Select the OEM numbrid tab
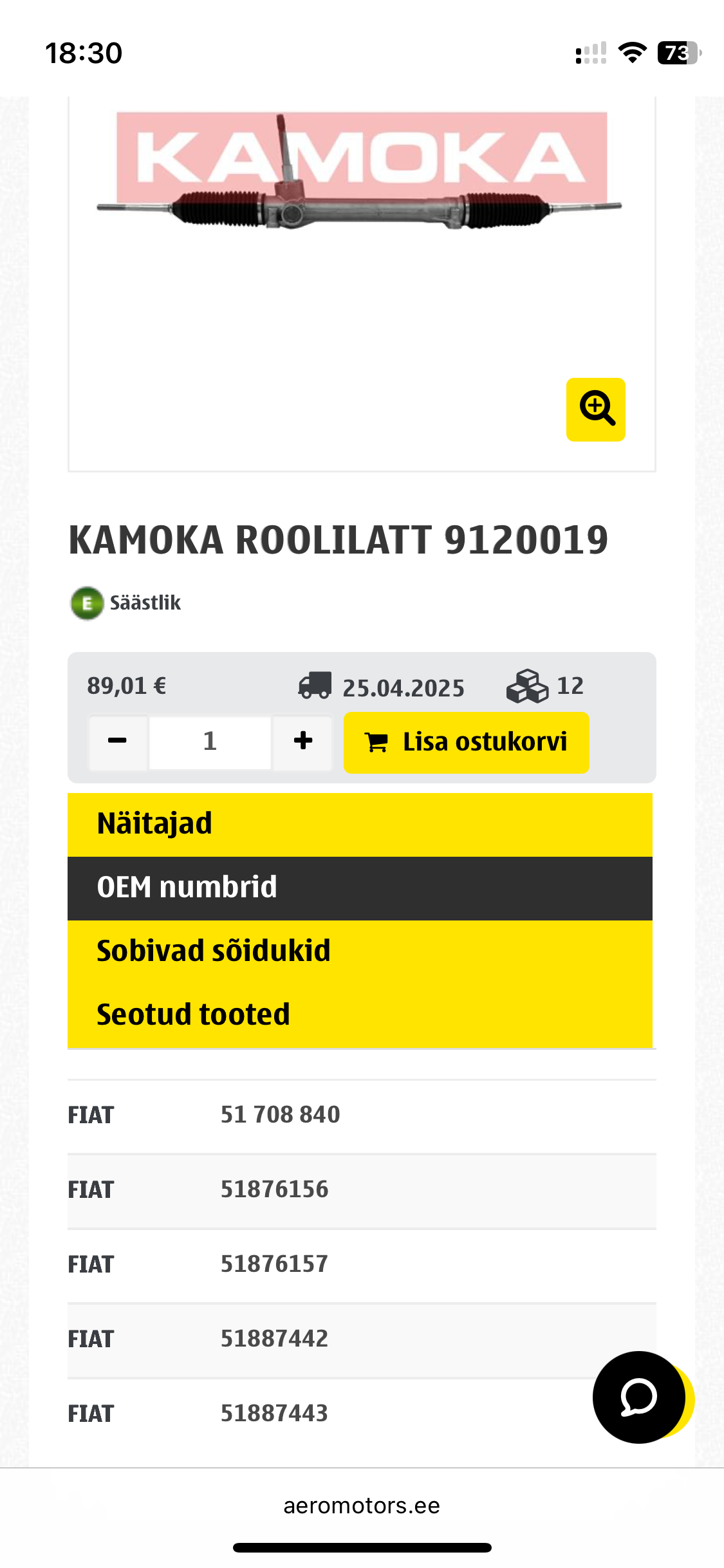724x1568 pixels. [360, 888]
